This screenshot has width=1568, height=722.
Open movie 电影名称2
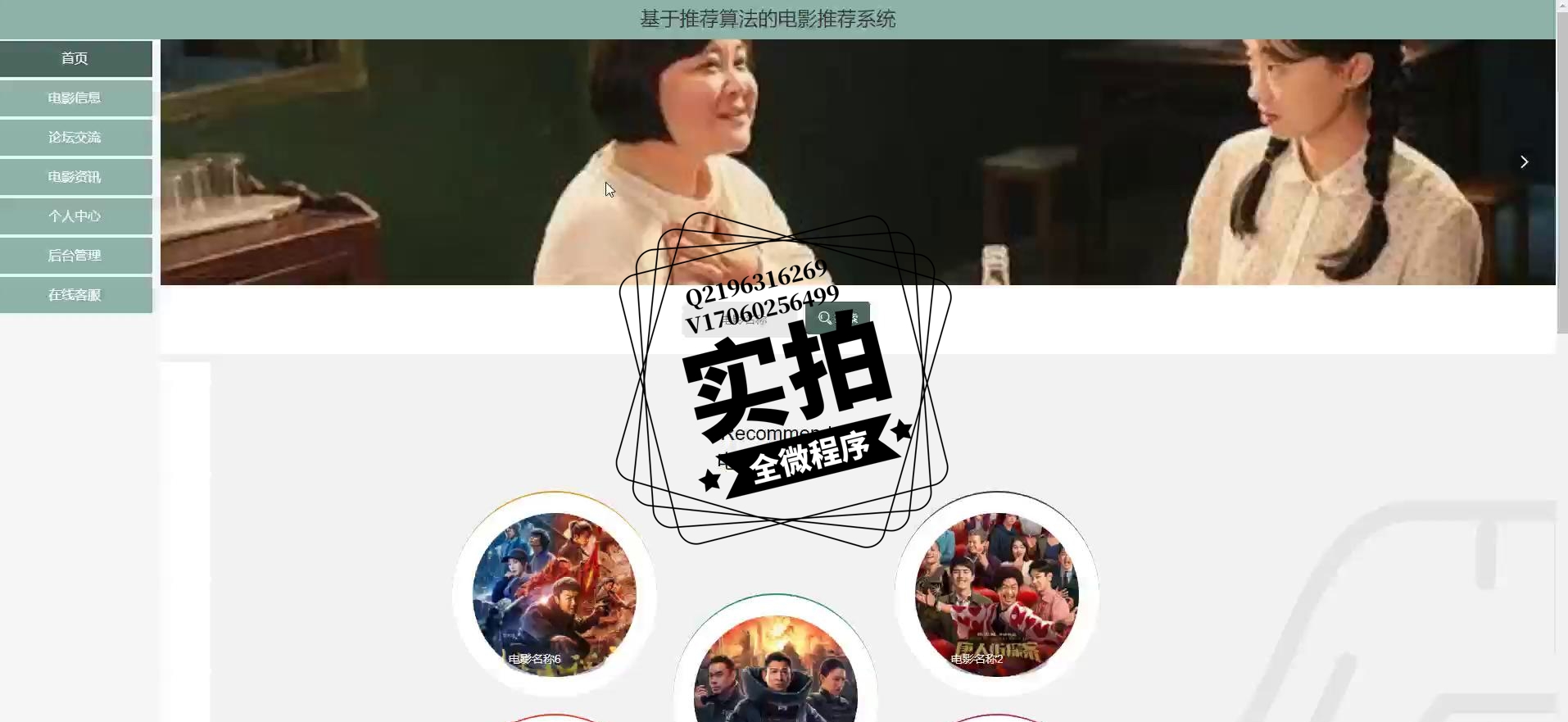(996, 594)
